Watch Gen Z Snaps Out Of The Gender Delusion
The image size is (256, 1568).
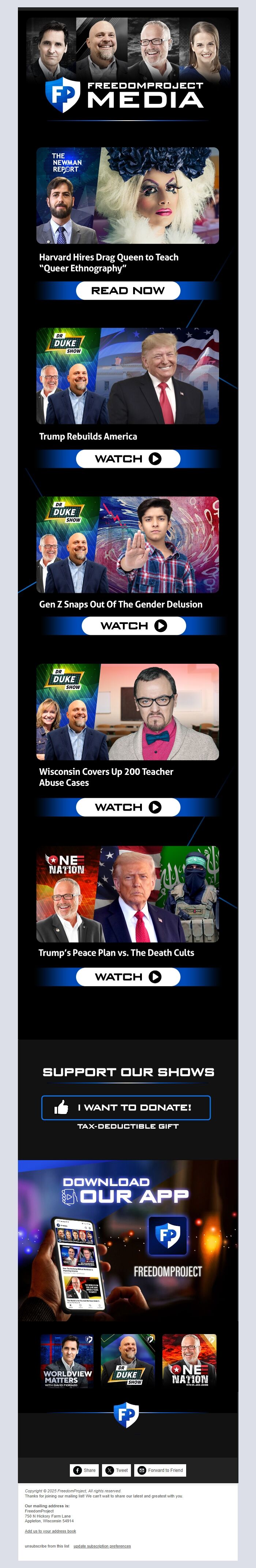click(x=133, y=626)
